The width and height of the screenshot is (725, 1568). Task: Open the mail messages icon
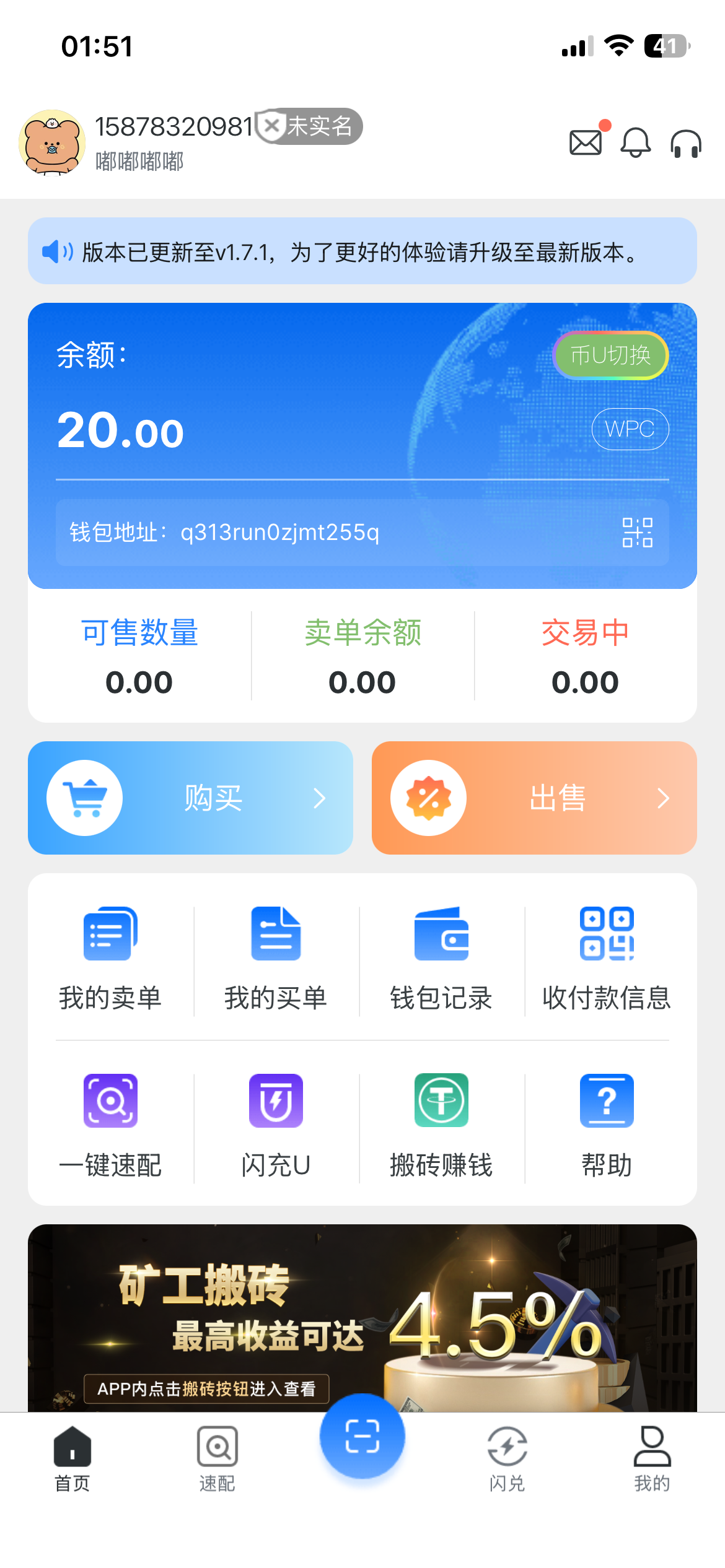(x=585, y=143)
